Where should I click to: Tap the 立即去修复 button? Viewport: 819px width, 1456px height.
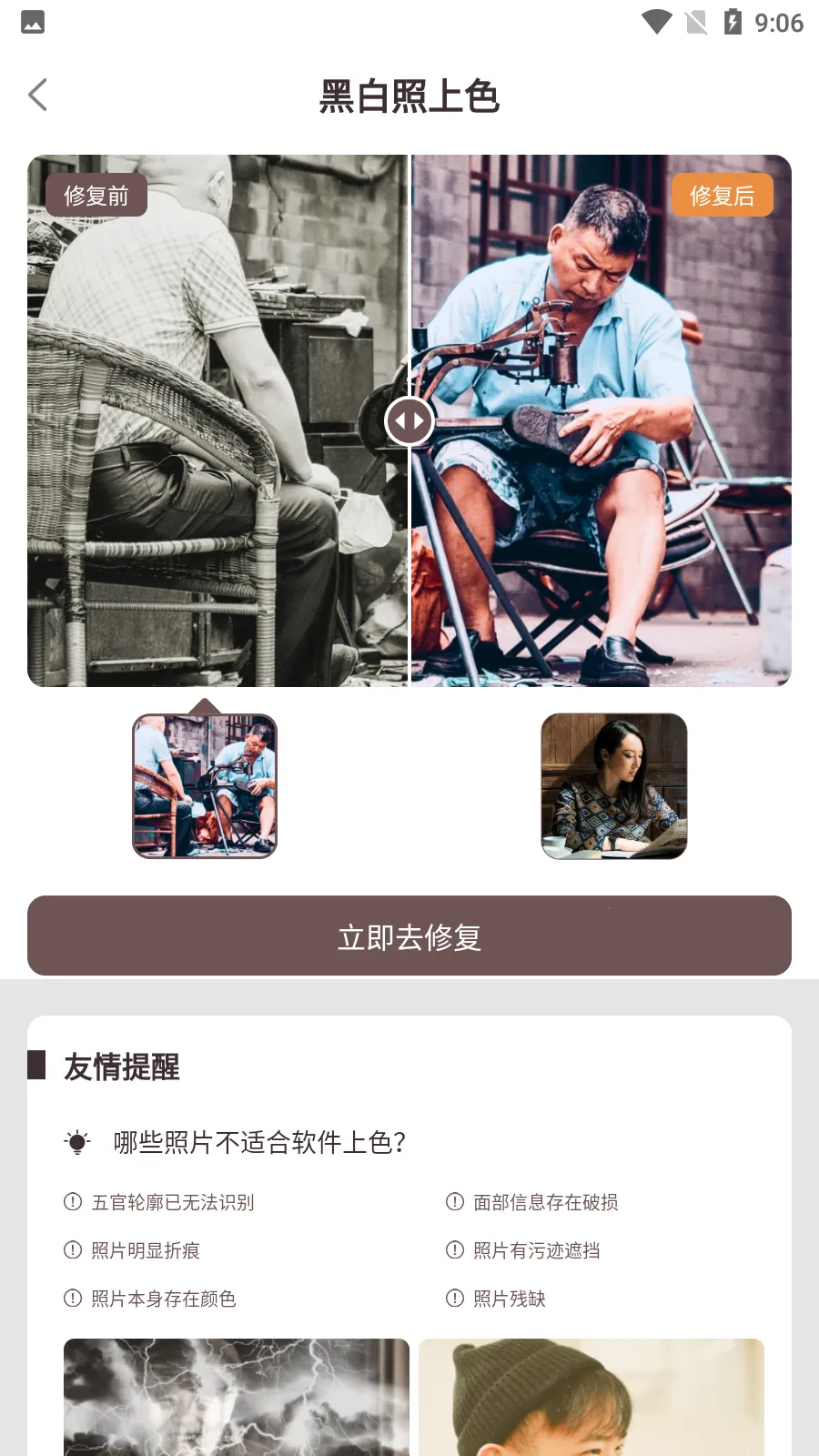tap(409, 935)
